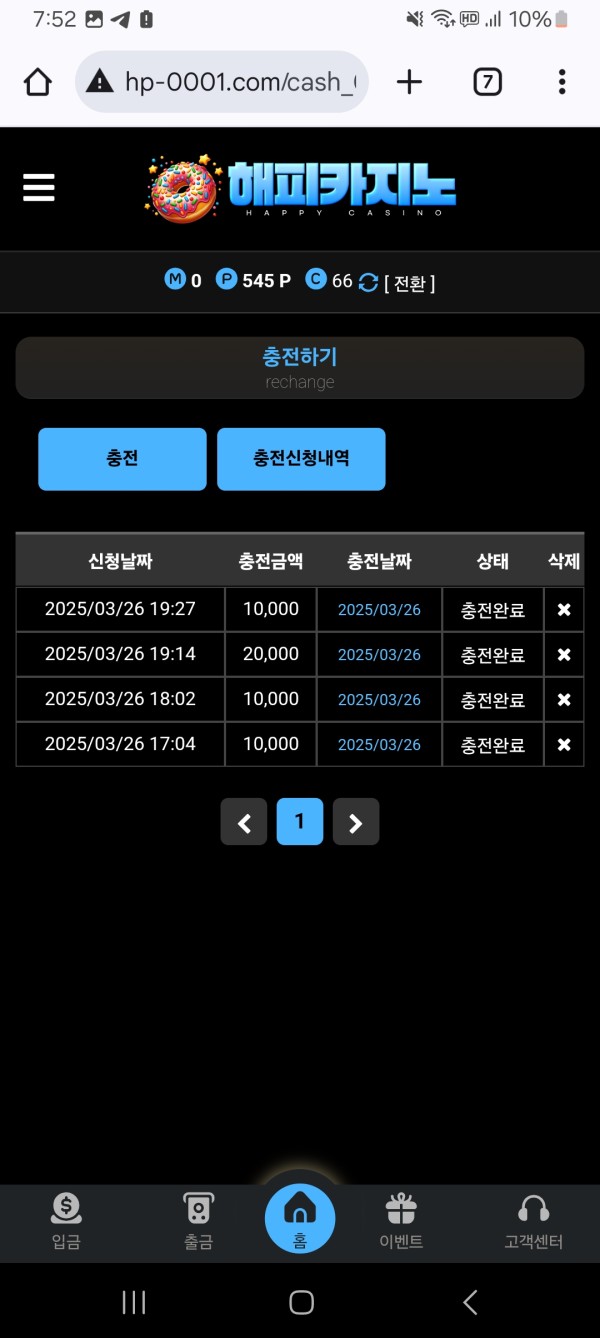Open the 고객센터 tab
Screen dimensions: 600x1338
(533, 1222)
